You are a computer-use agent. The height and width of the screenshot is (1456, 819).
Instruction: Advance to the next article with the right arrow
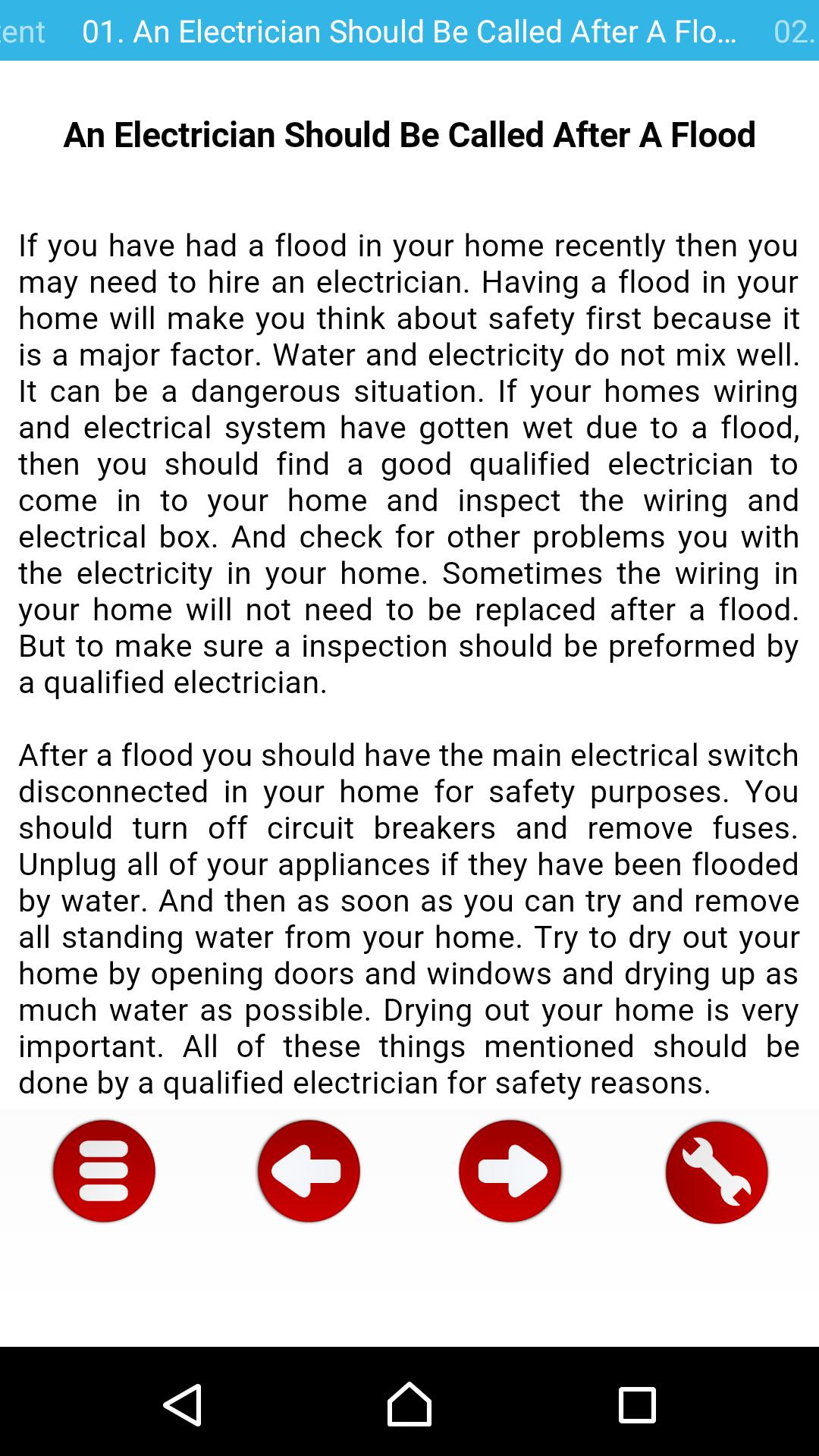click(510, 1170)
